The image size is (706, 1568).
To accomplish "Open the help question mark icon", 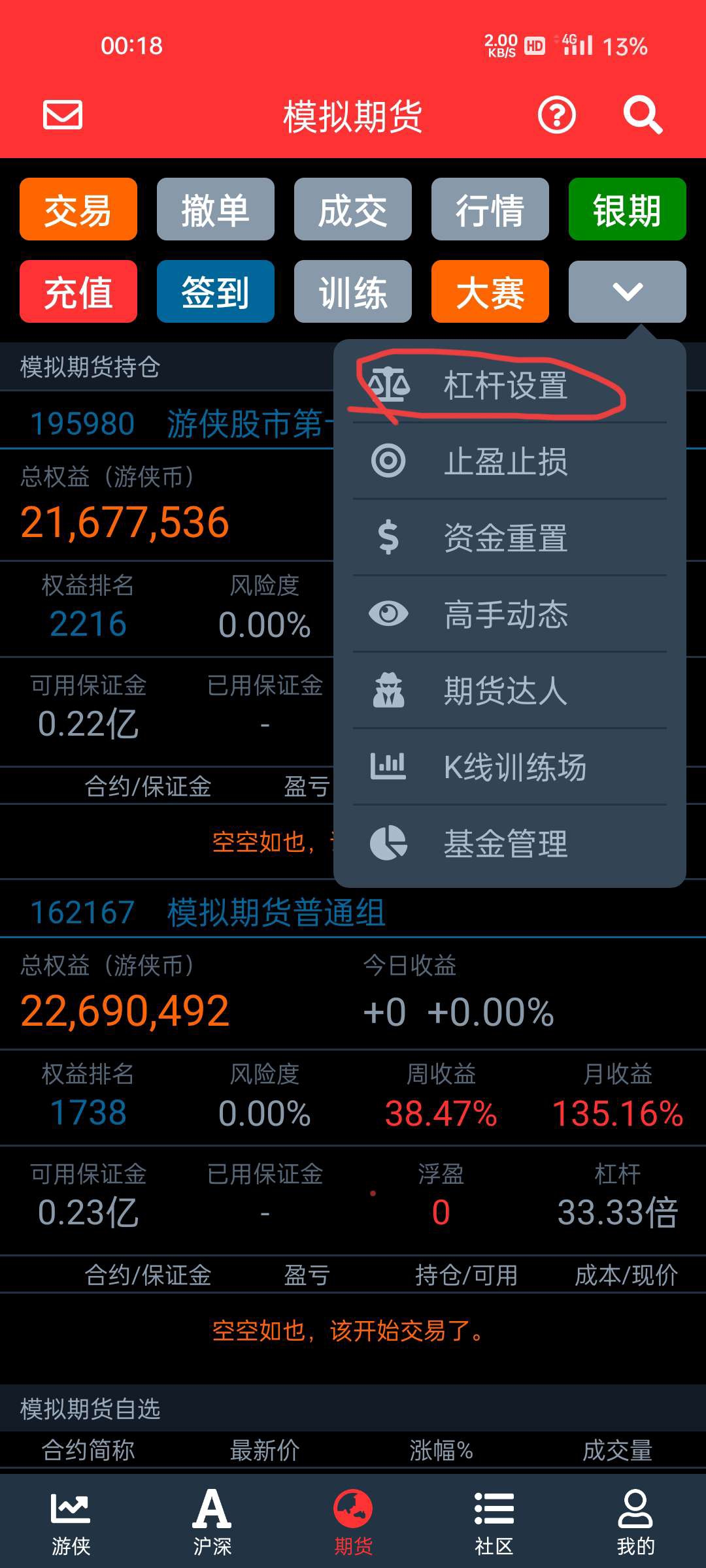I will (556, 116).
